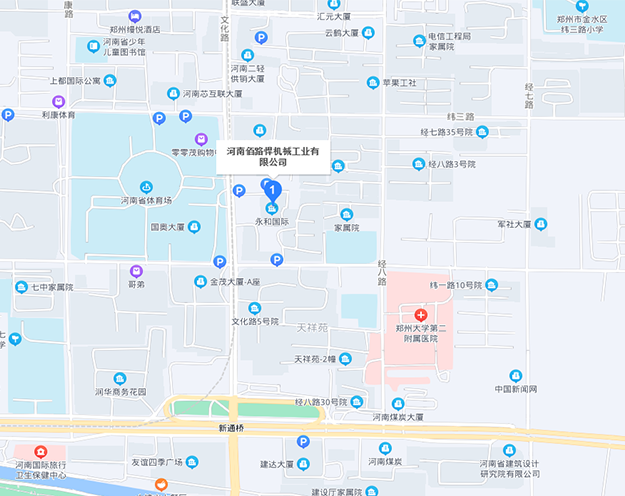Select the 金茂大厦-A座 marker
The width and height of the screenshot is (625, 496).
point(199,283)
